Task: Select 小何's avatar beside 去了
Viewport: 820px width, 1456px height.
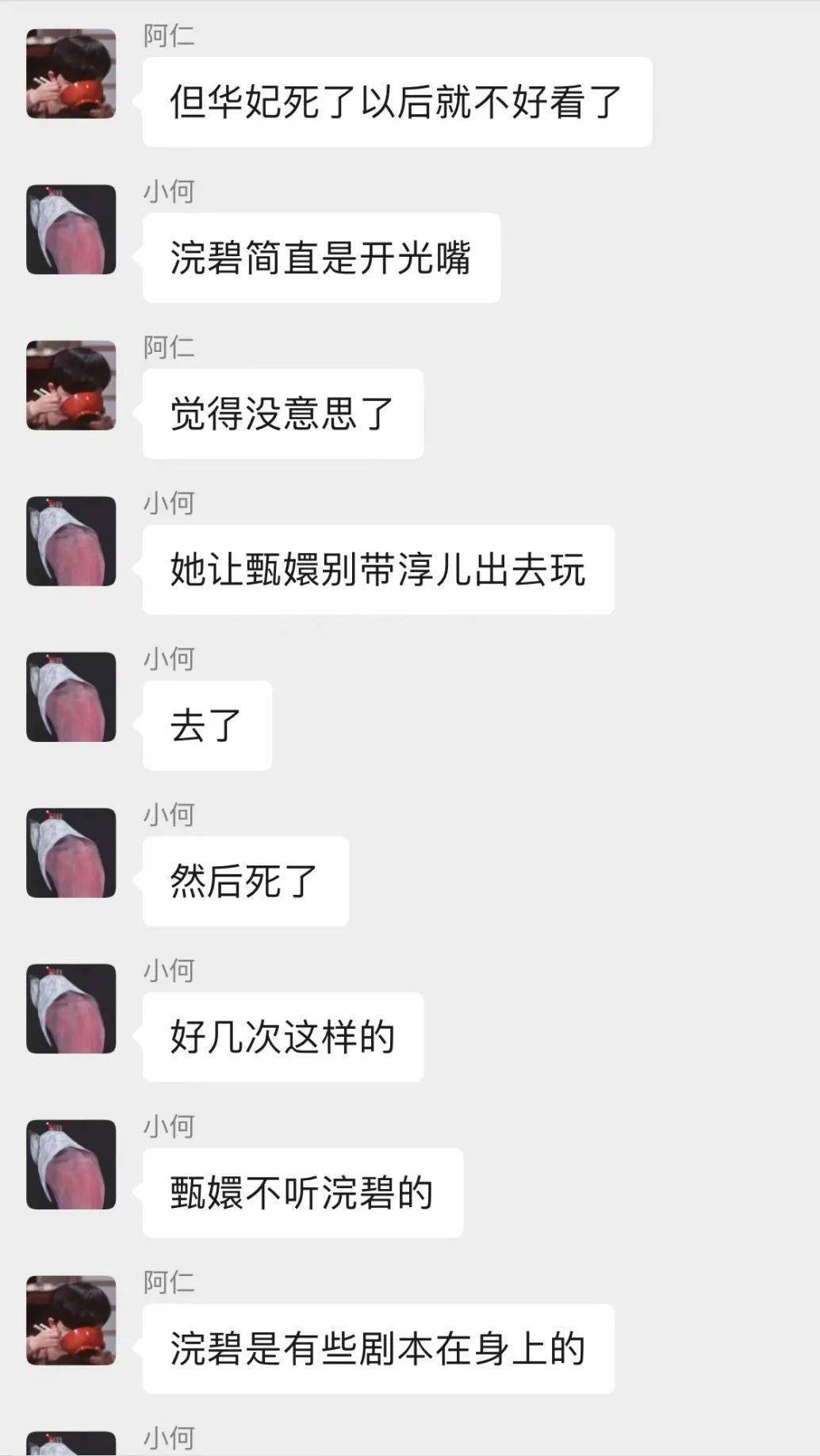Action: (x=70, y=696)
